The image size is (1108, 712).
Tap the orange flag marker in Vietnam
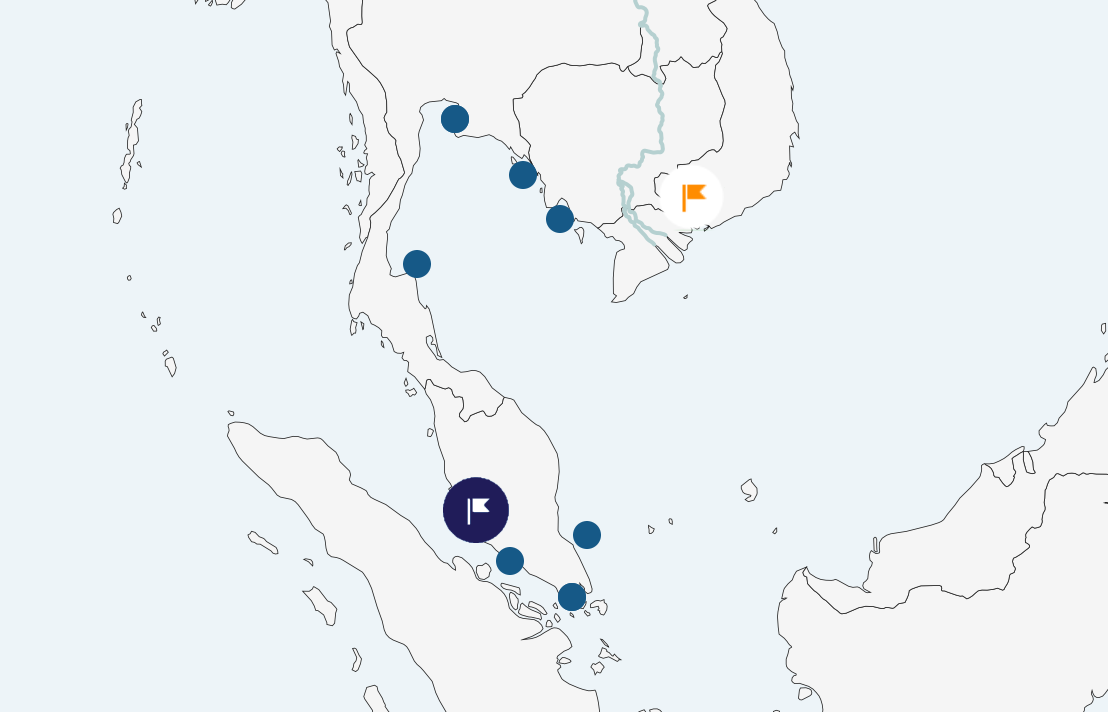click(692, 197)
